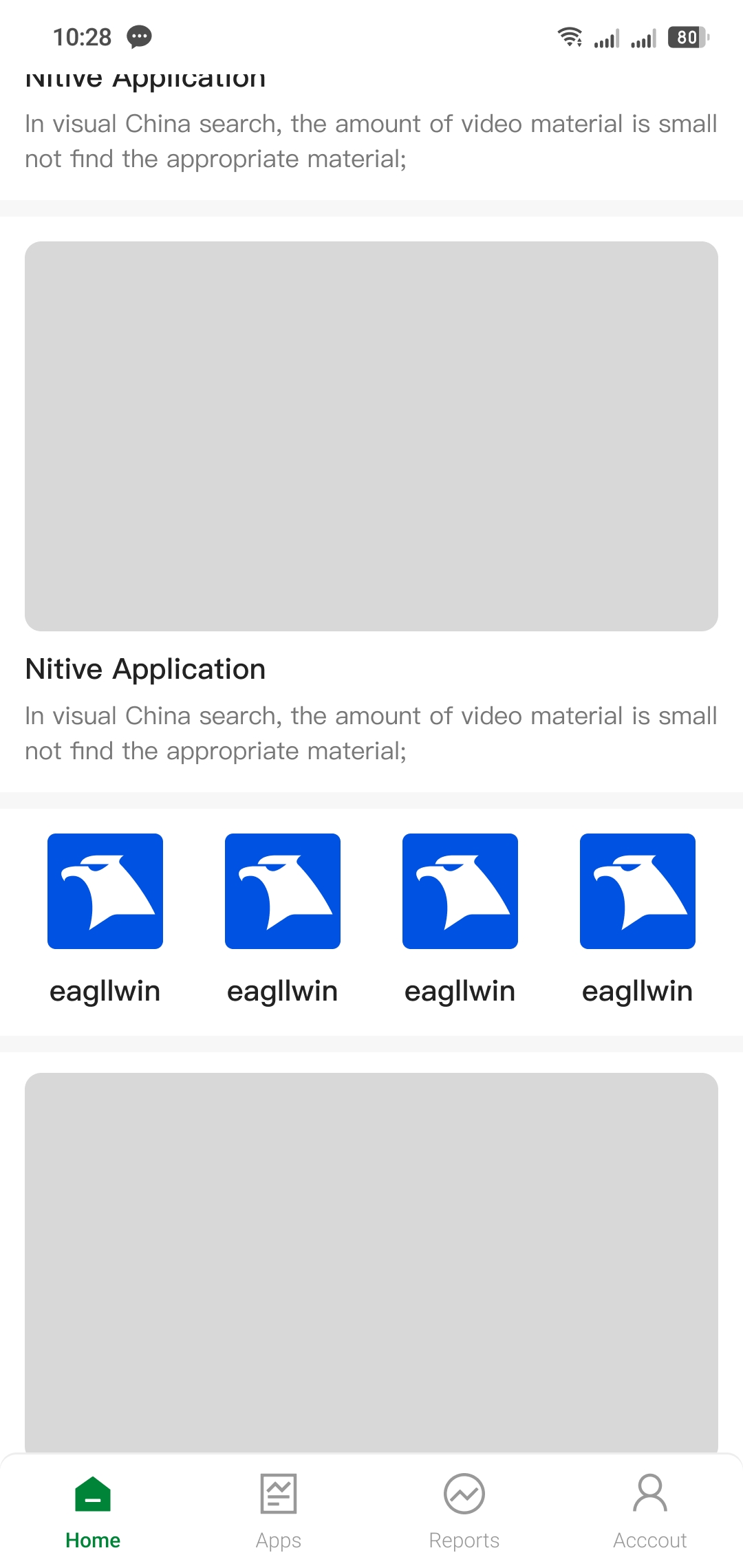
Task: Open the second eagllwin app icon
Action: 283,891
